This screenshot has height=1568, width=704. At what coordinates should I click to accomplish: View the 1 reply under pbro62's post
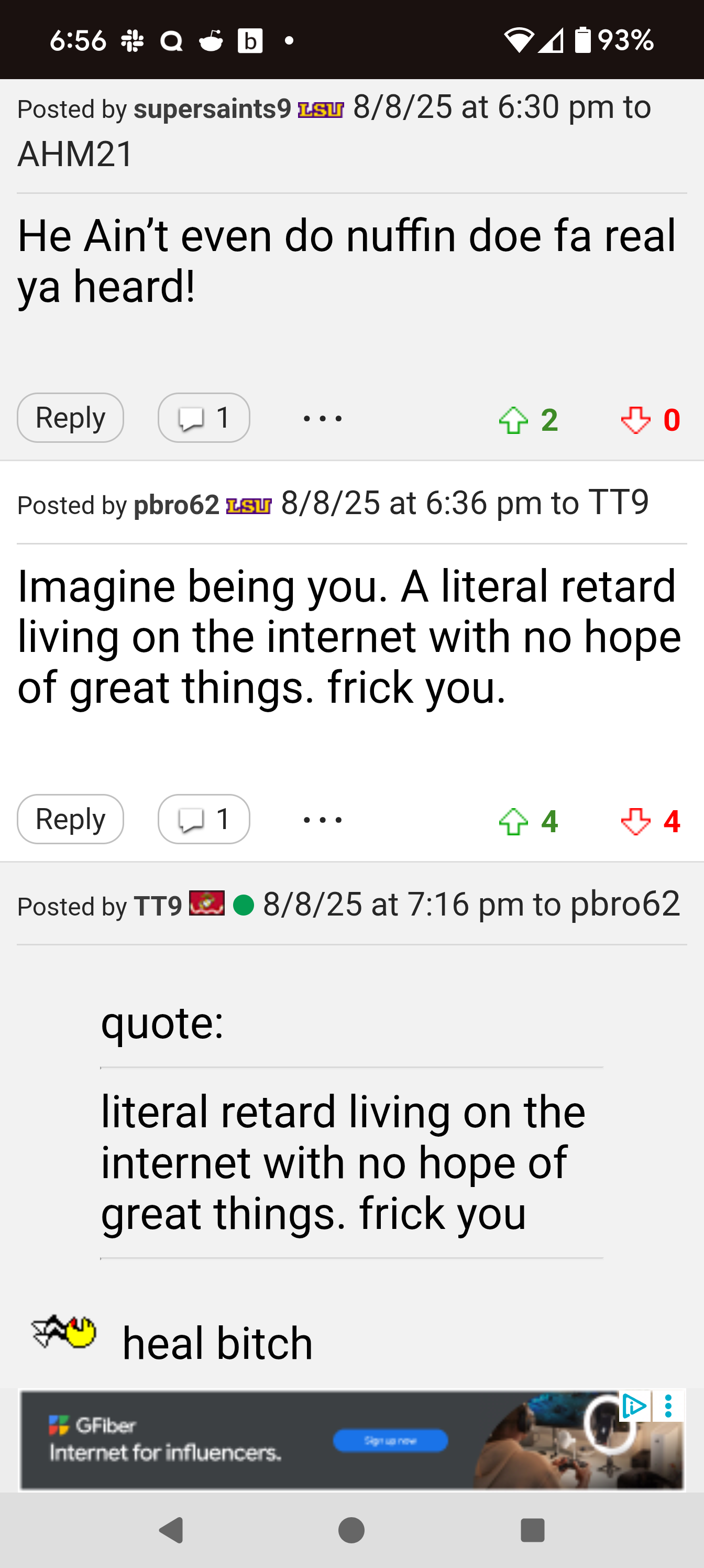204,819
